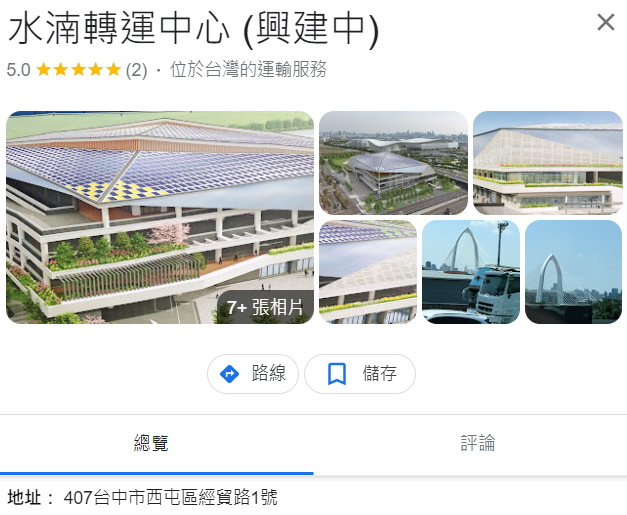Save this place with 儲存

tap(360, 374)
